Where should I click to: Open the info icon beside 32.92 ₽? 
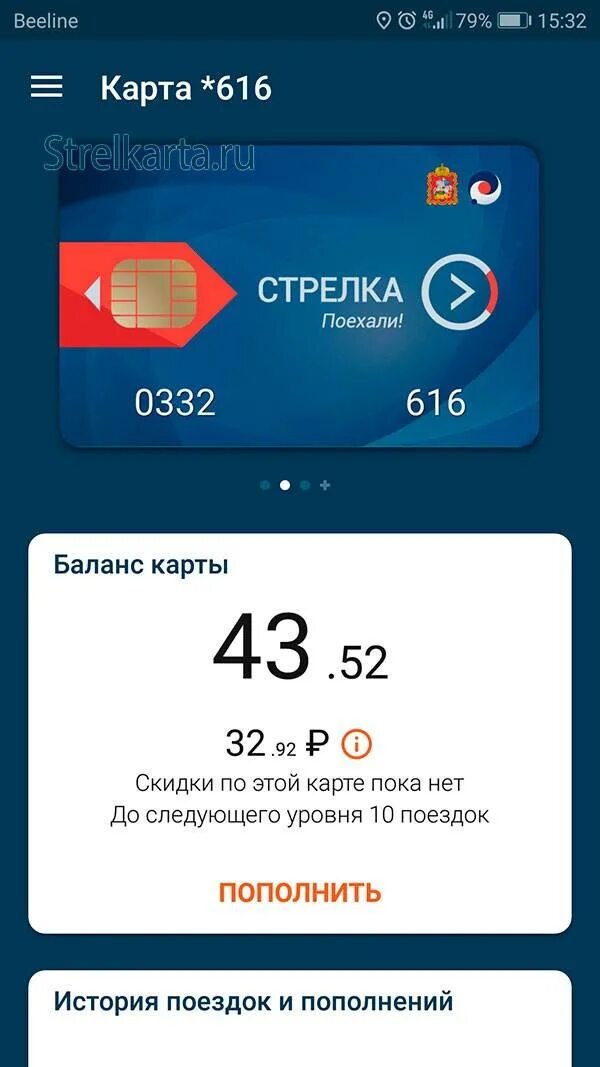(x=356, y=743)
